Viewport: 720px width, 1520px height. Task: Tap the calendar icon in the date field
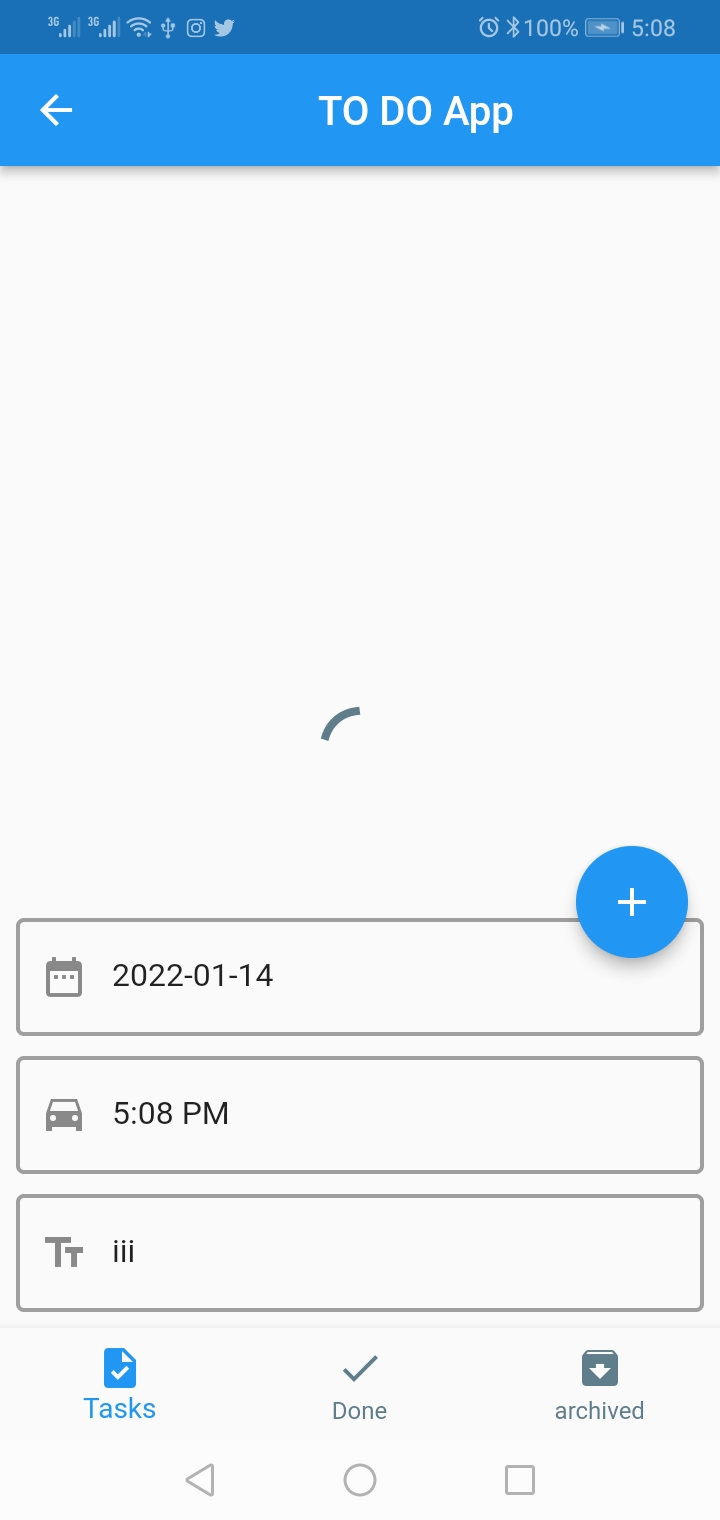click(63, 975)
